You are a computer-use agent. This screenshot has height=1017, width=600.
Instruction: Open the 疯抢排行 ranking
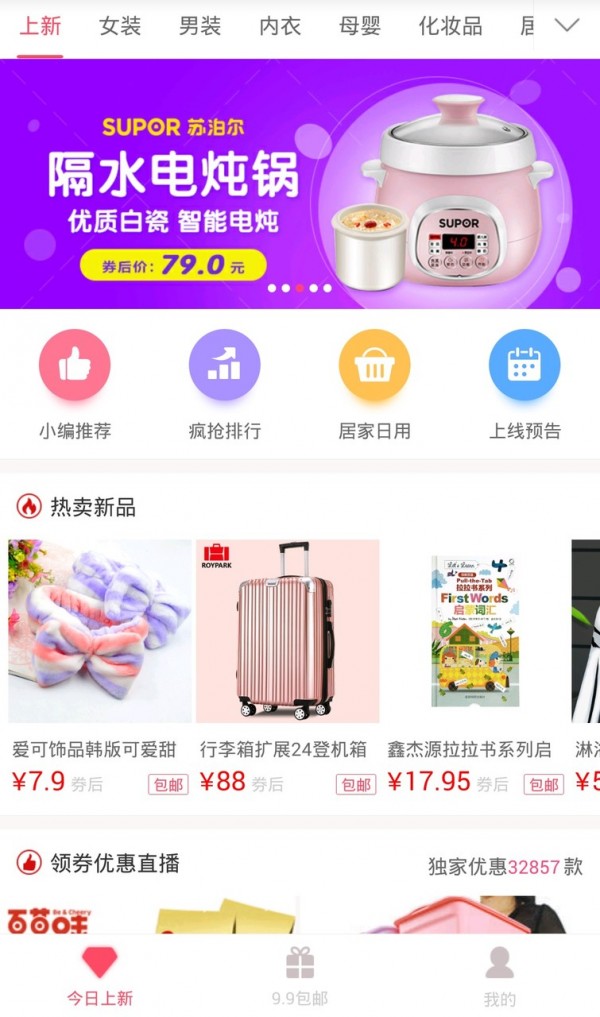pos(225,385)
